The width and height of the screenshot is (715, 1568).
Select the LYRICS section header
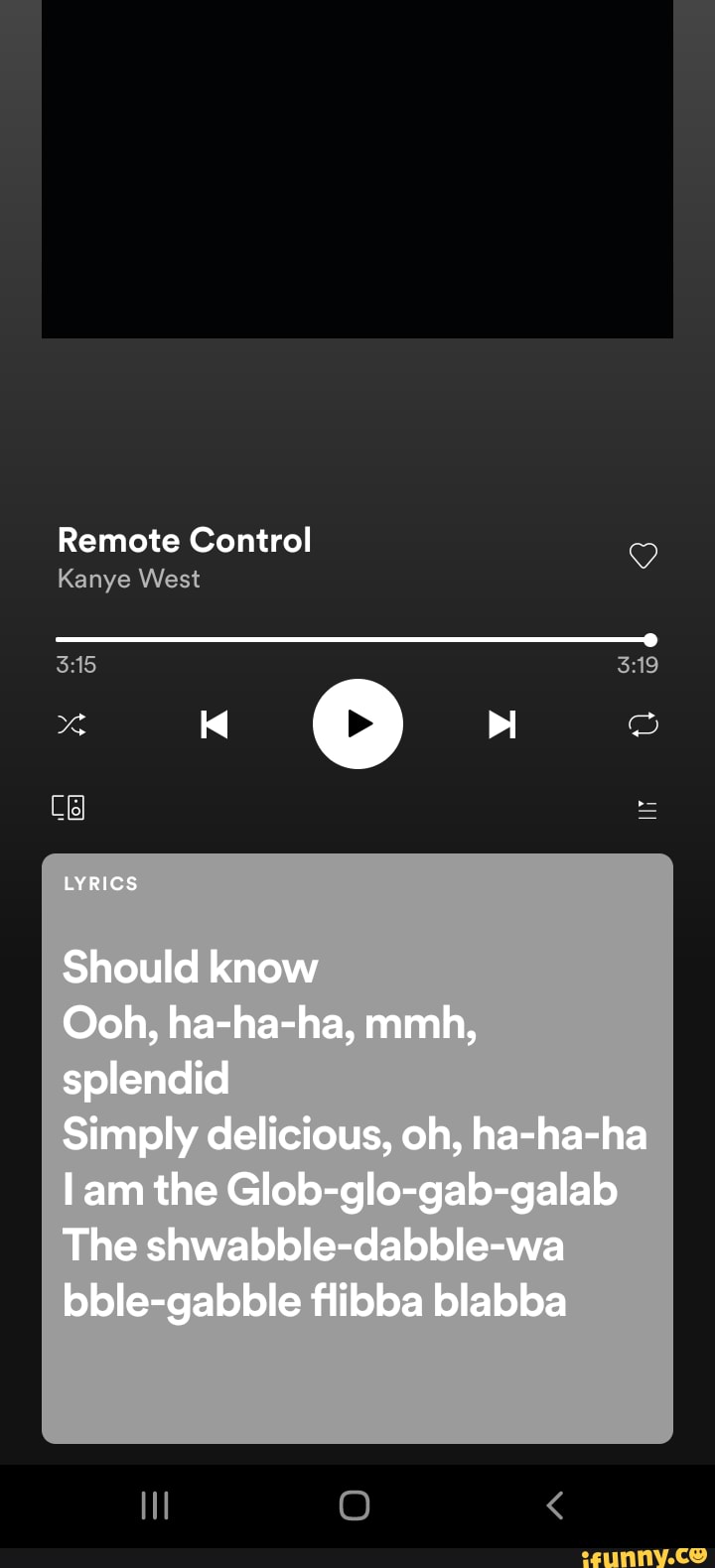99,883
